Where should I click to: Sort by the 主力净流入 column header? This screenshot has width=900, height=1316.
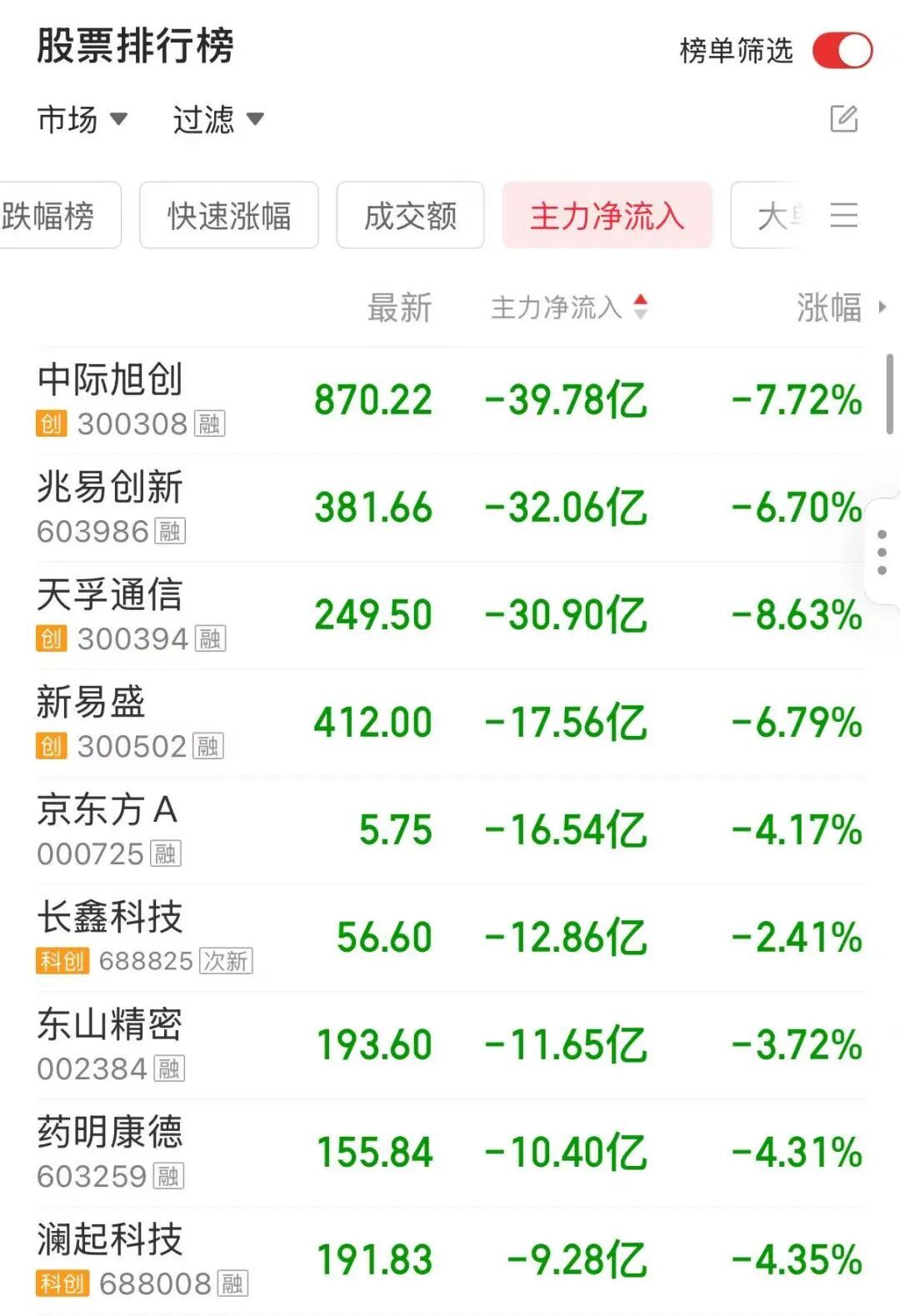pos(569,308)
